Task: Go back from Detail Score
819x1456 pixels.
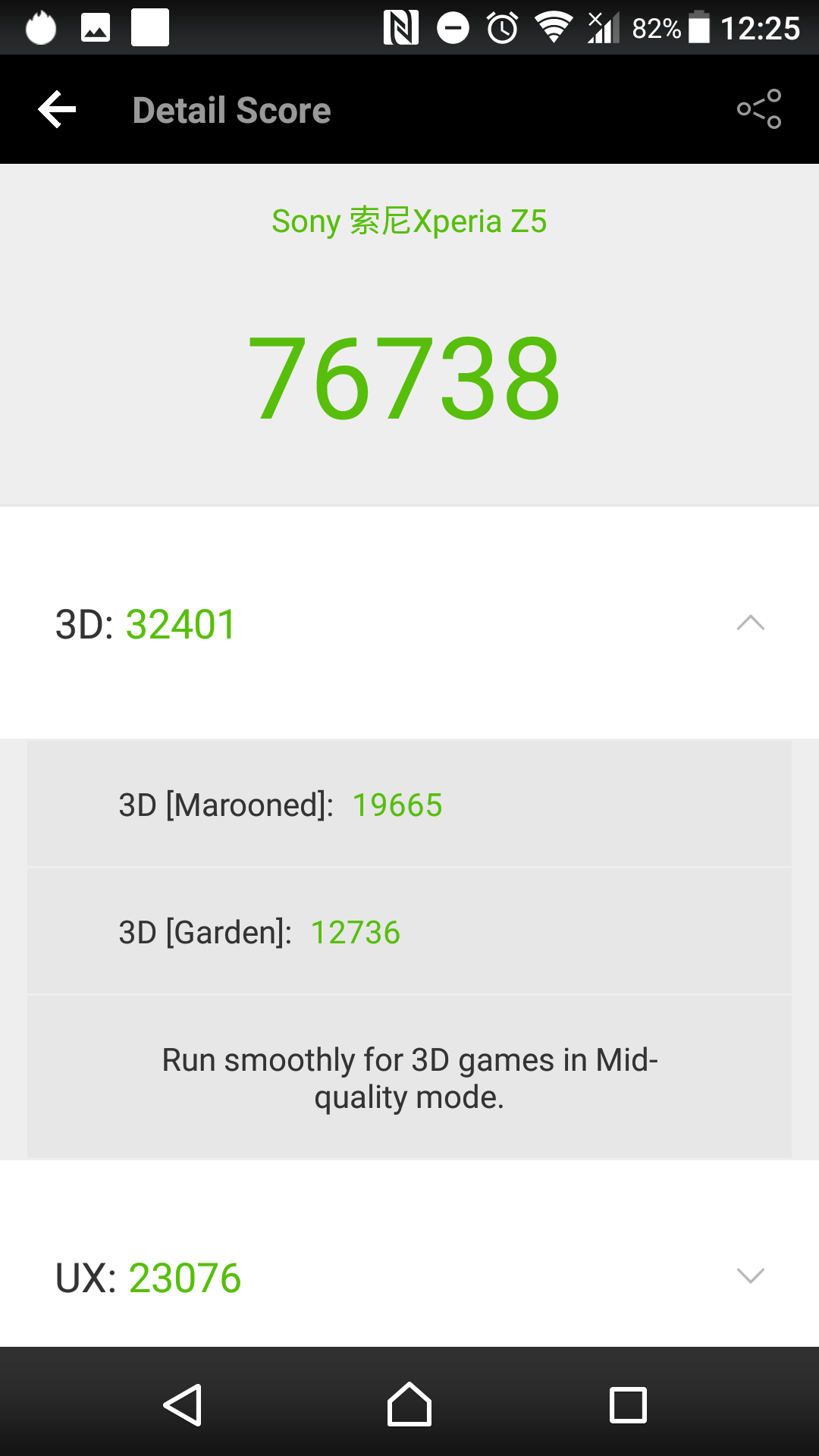Action: 58,110
